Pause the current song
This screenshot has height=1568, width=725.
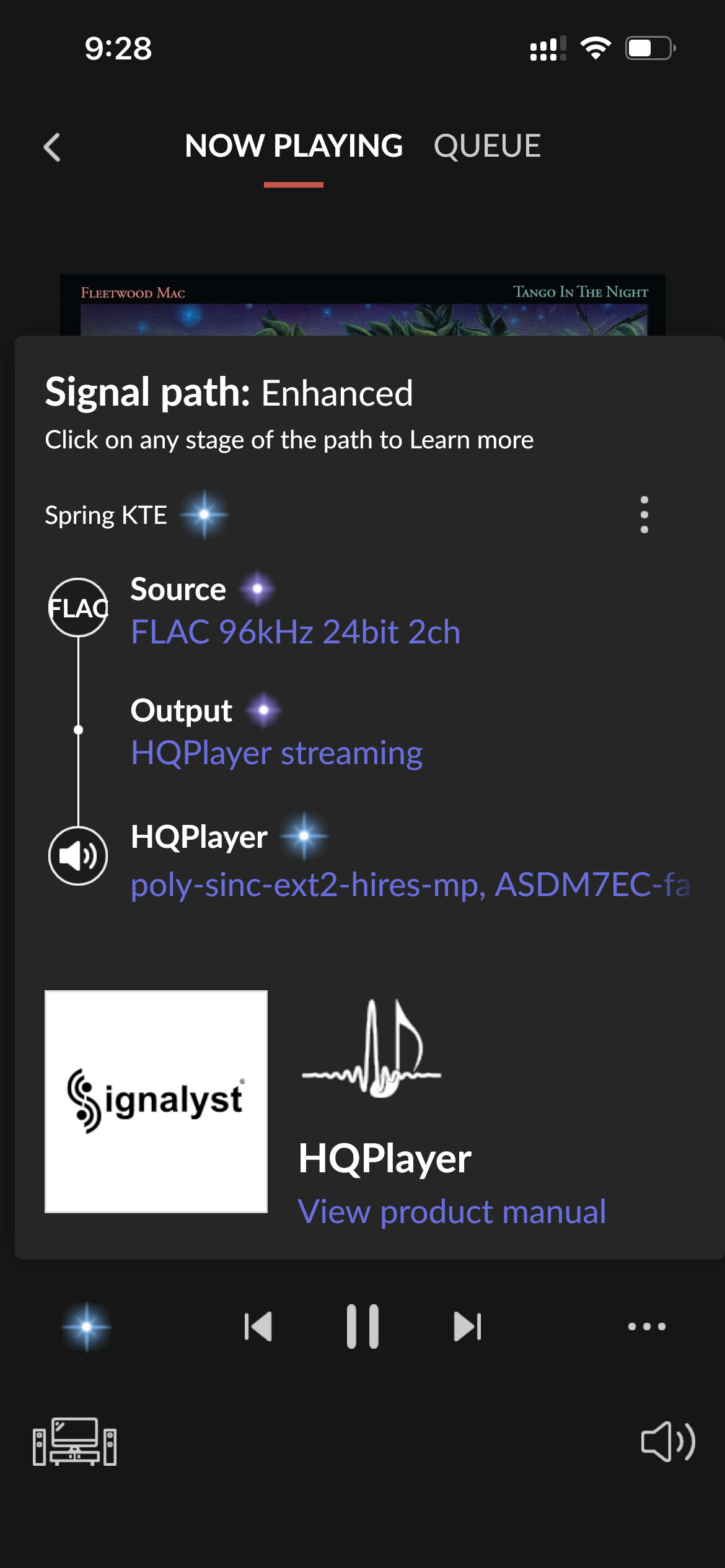click(362, 1326)
